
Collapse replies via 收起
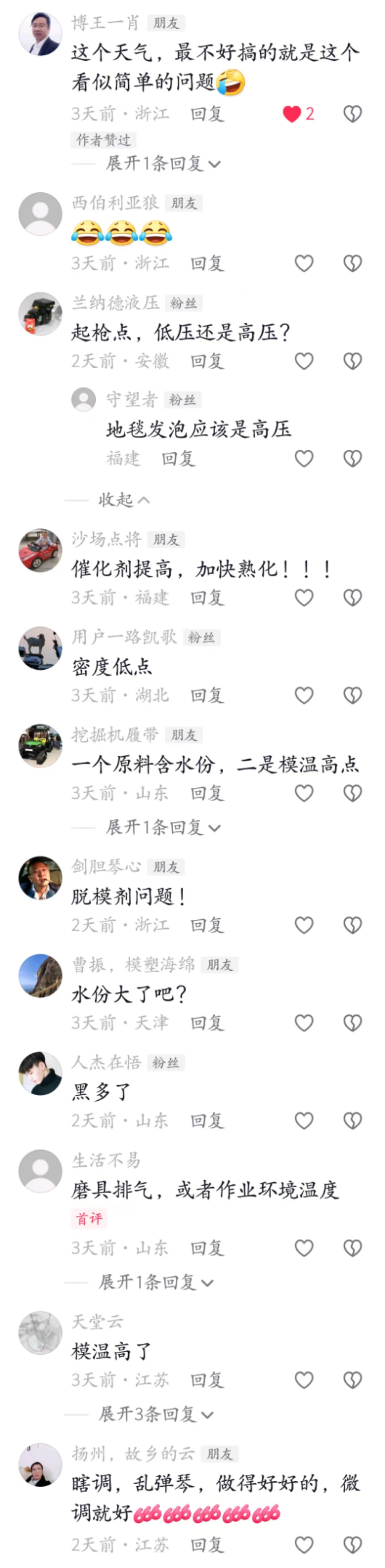pos(124,500)
